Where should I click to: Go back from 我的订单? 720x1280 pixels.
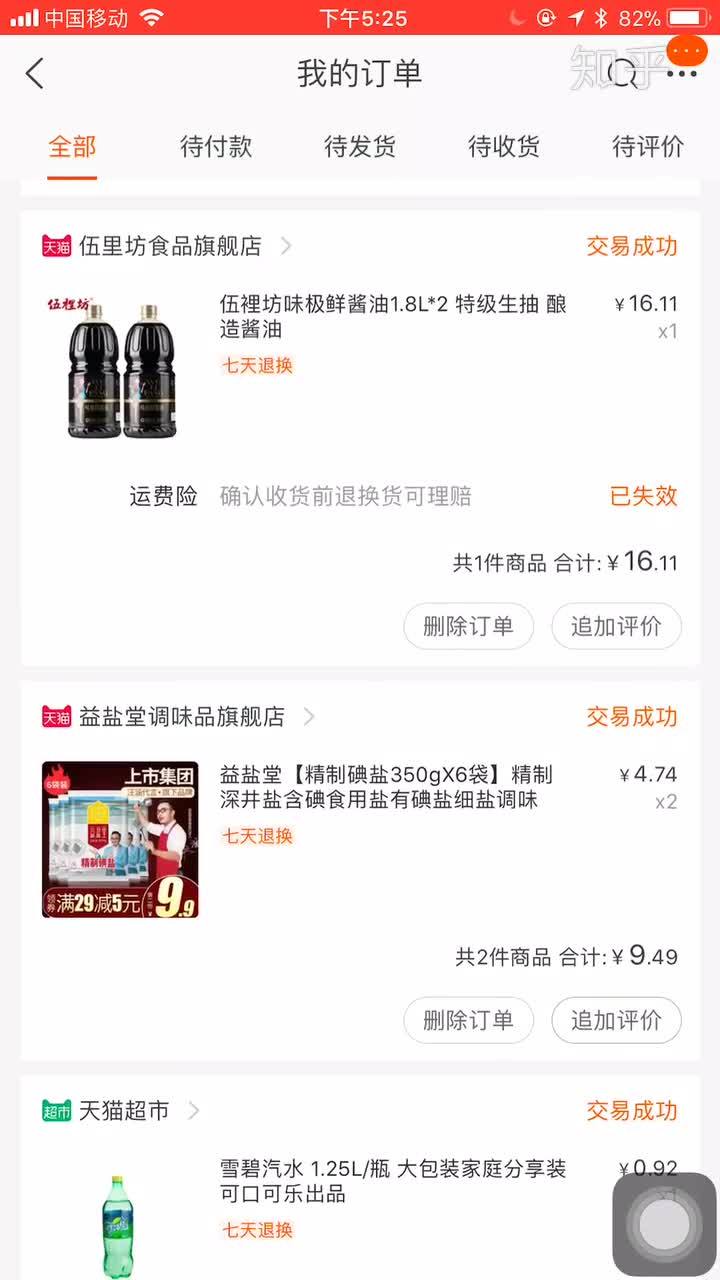coord(35,73)
